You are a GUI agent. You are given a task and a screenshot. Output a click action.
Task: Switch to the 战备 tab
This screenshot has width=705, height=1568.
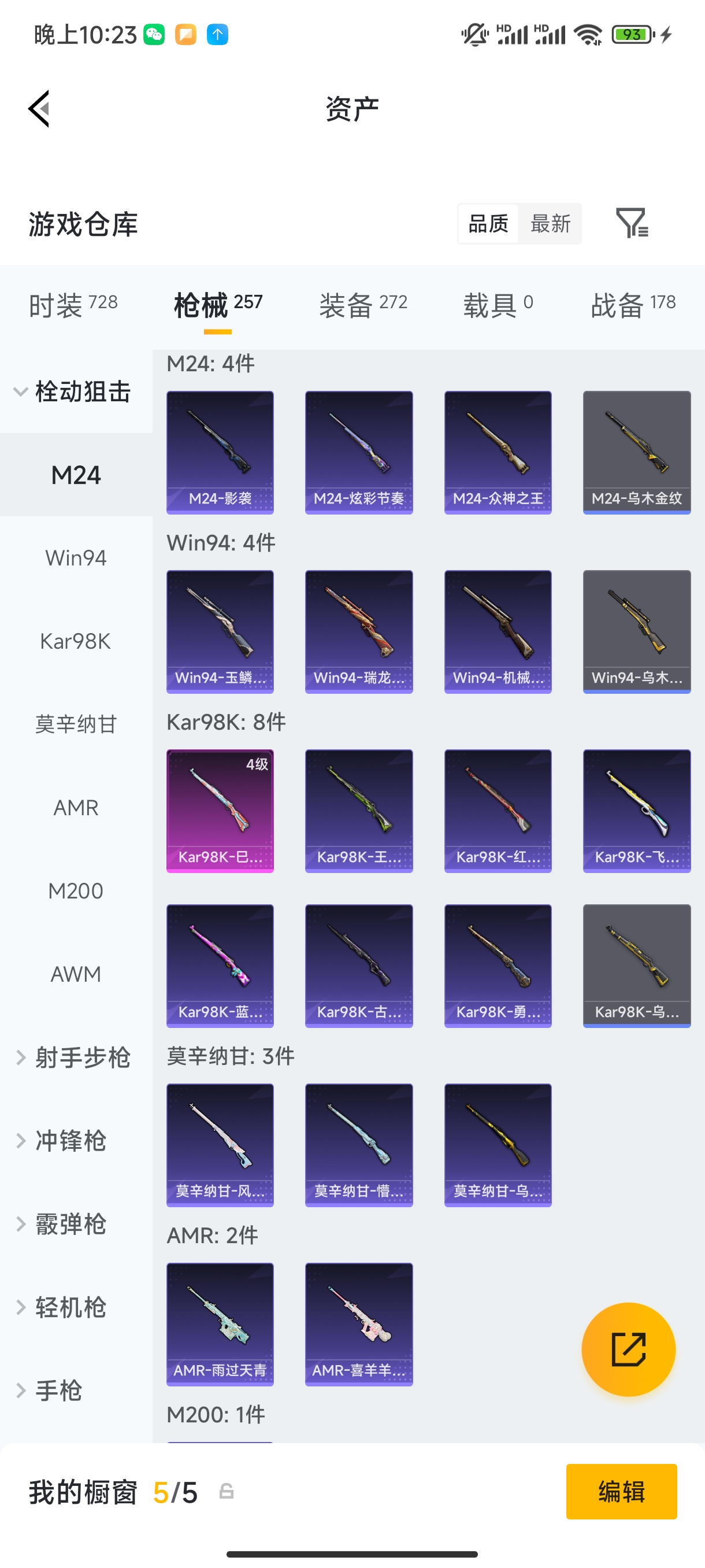pos(633,304)
